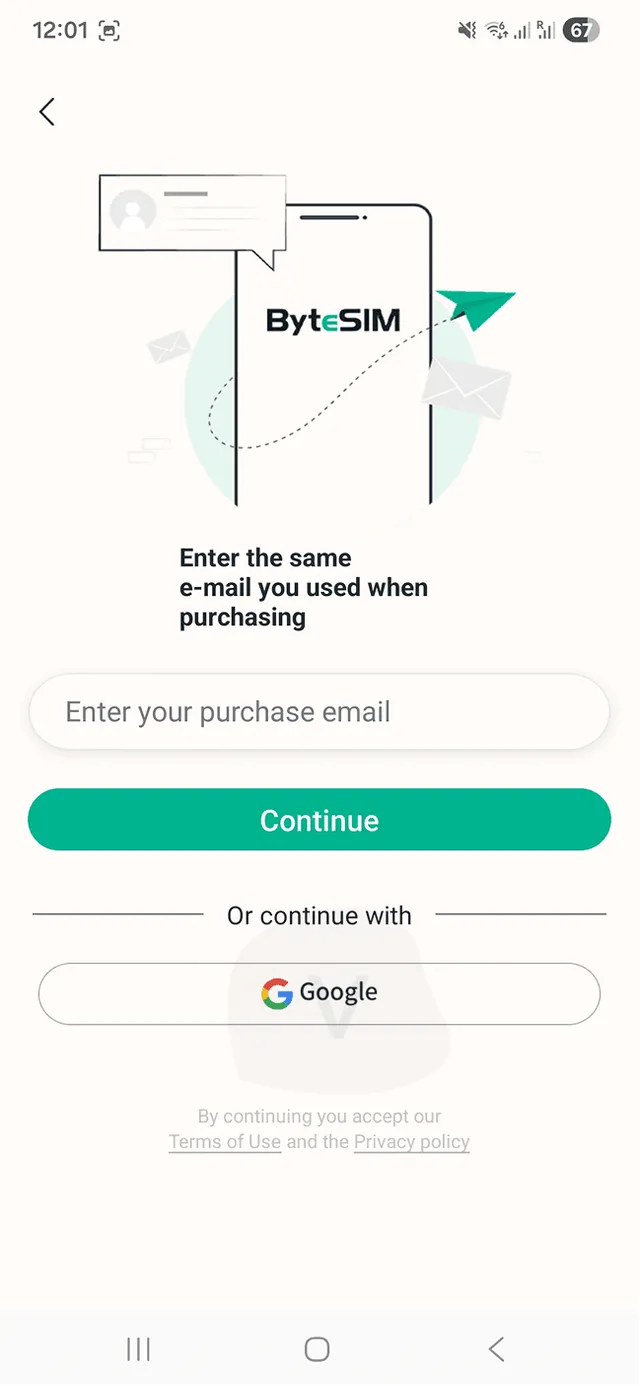The height and width of the screenshot is (1386, 640).
Task: Go back using the top-left arrow
Action: (x=47, y=112)
